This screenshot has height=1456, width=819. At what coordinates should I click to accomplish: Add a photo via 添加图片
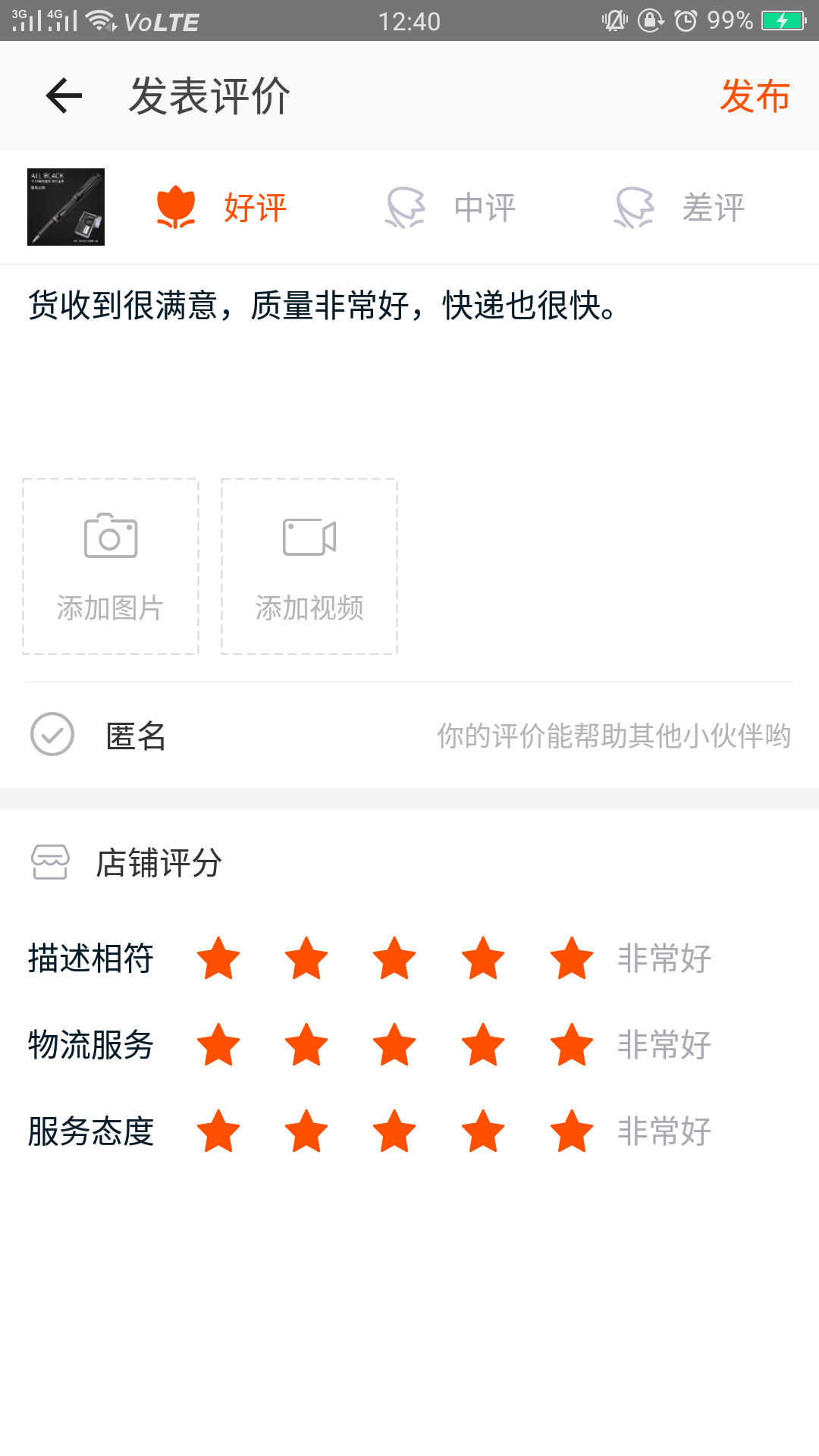point(111,566)
